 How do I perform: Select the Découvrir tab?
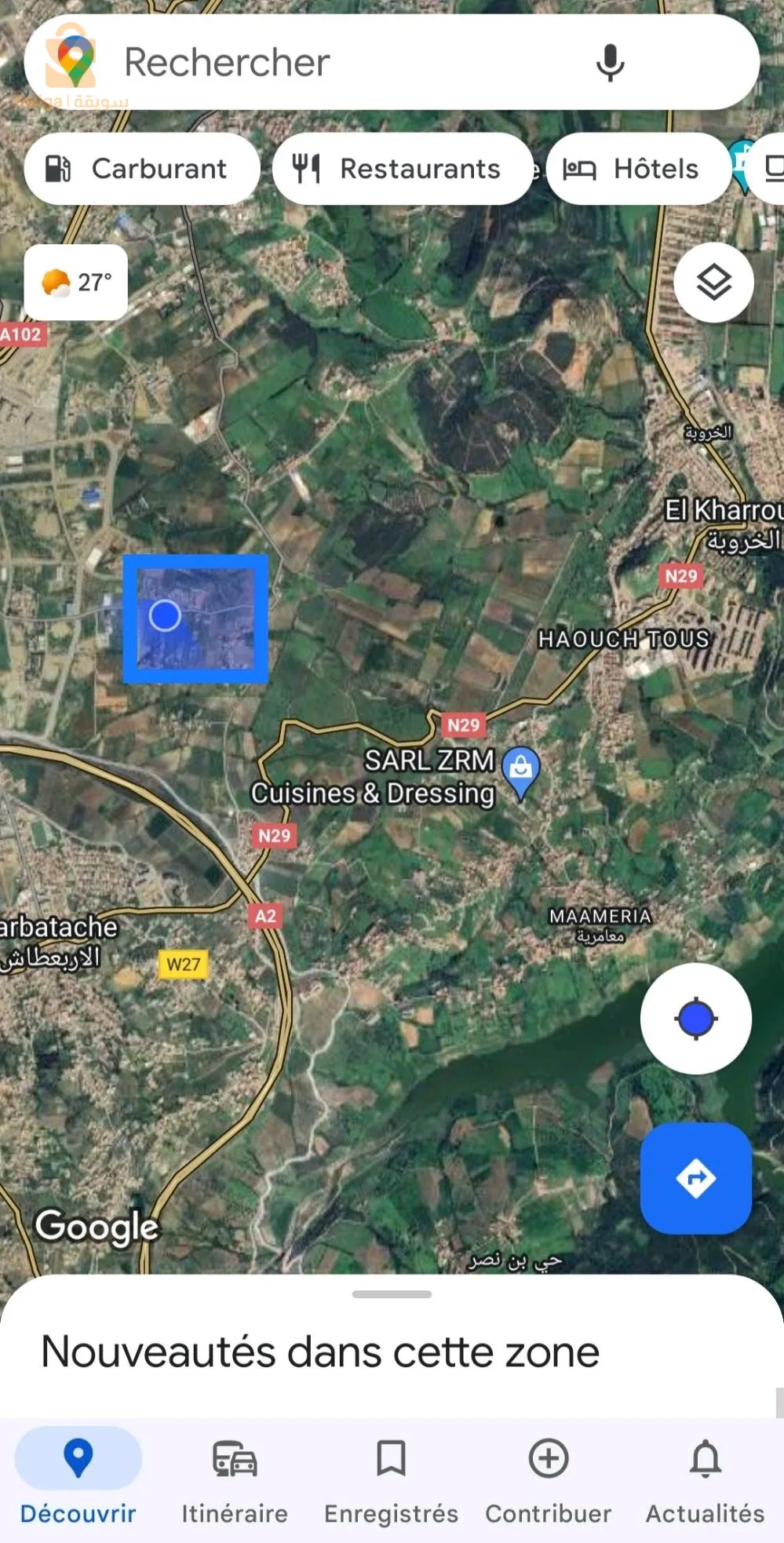pyautogui.click(x=78, y=1479)
